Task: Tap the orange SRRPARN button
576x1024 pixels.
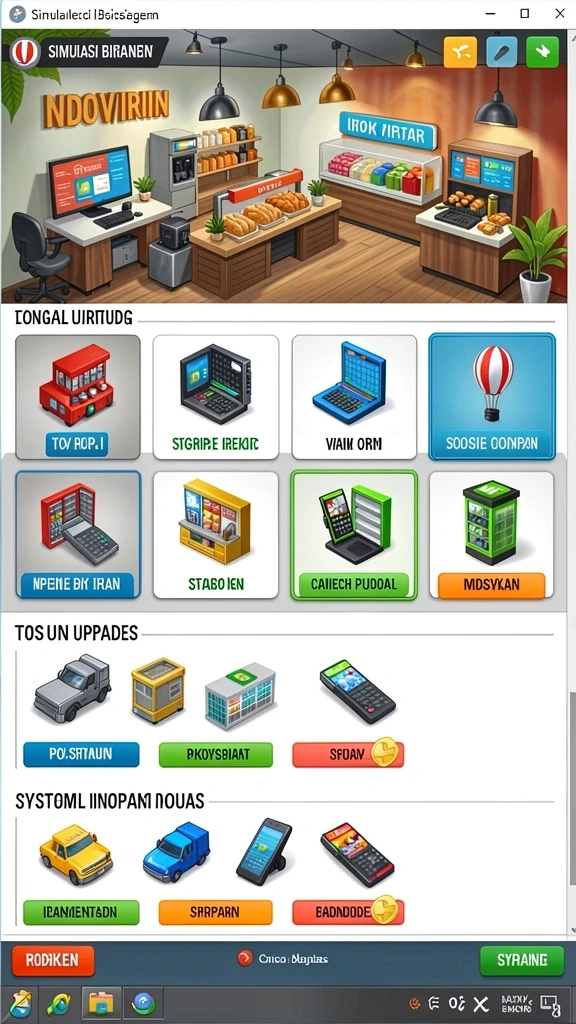Action: (216, 912)
